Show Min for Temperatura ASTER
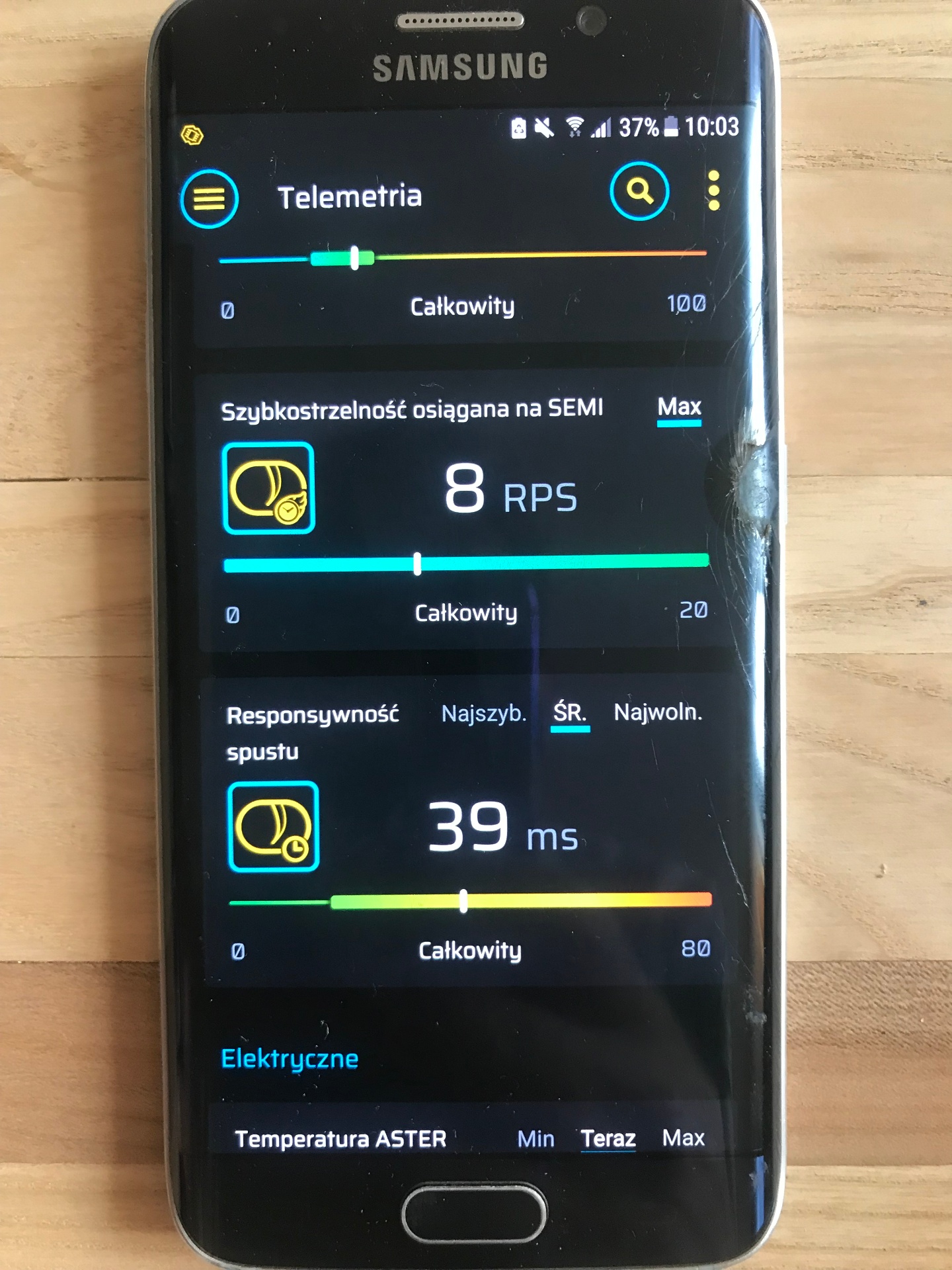 535,1138
